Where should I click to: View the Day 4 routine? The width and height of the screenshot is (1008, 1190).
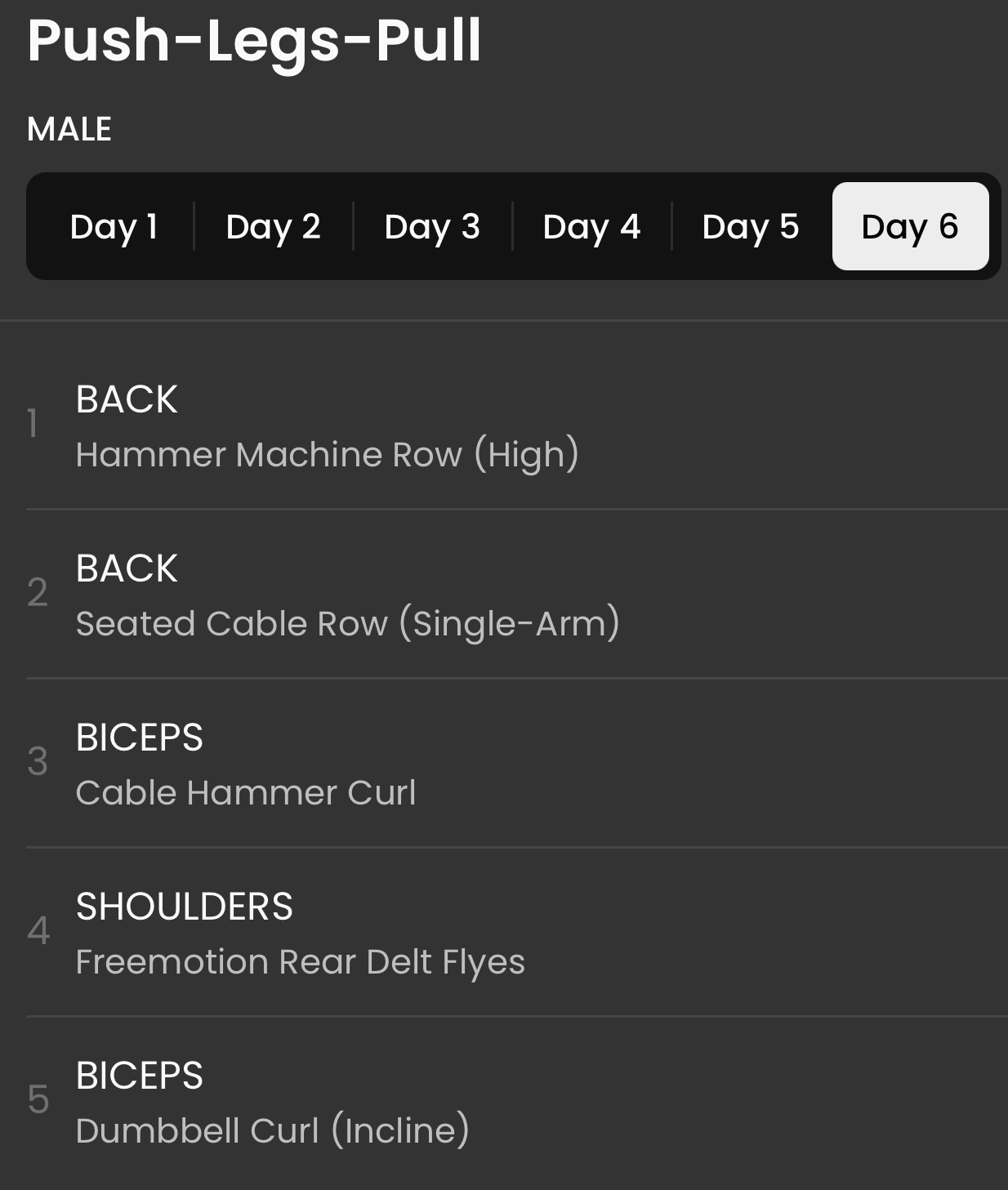click(x=591, y=226)
